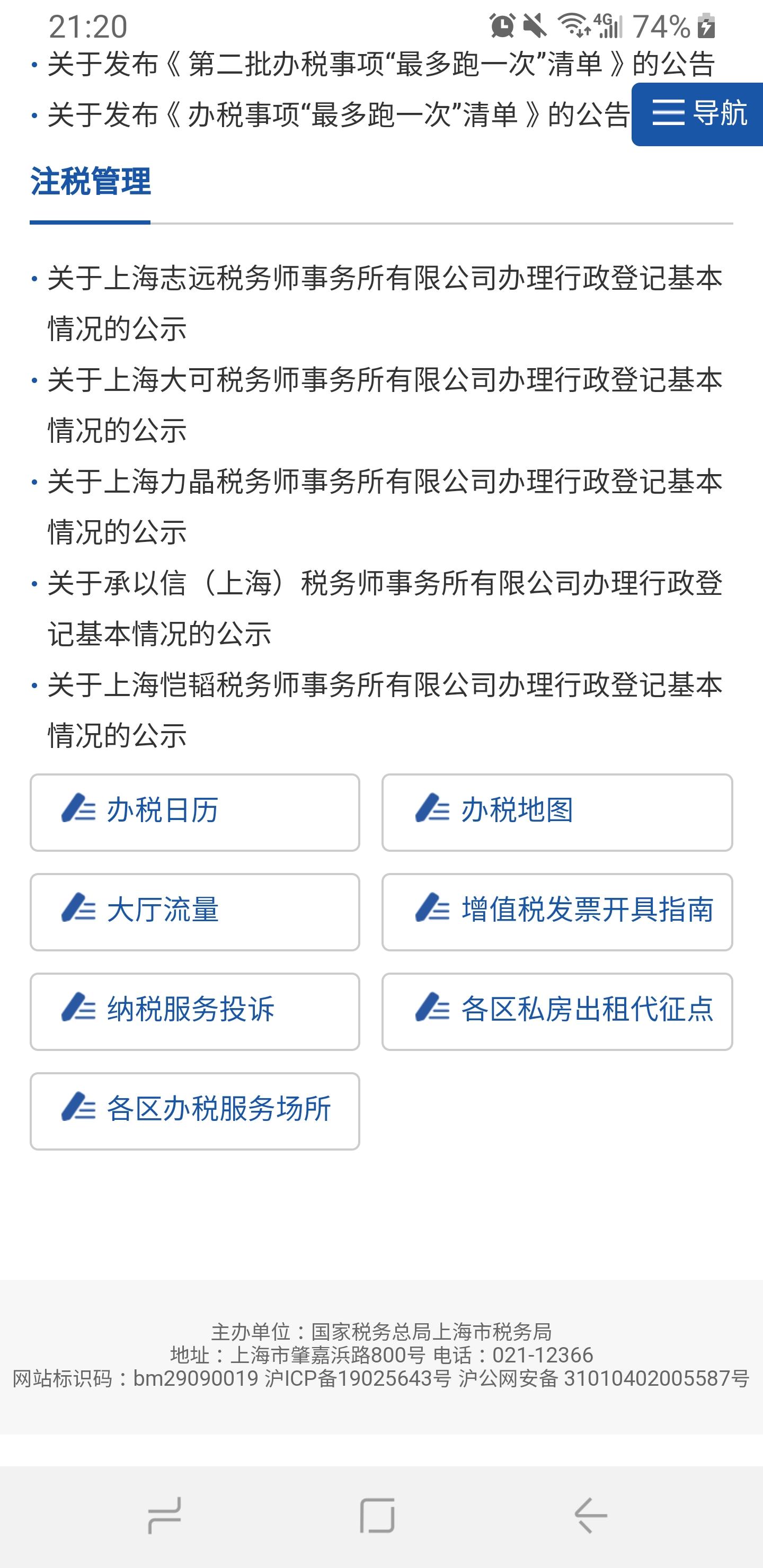
Task: Go back using system back button
Action: click(590, 1515)
